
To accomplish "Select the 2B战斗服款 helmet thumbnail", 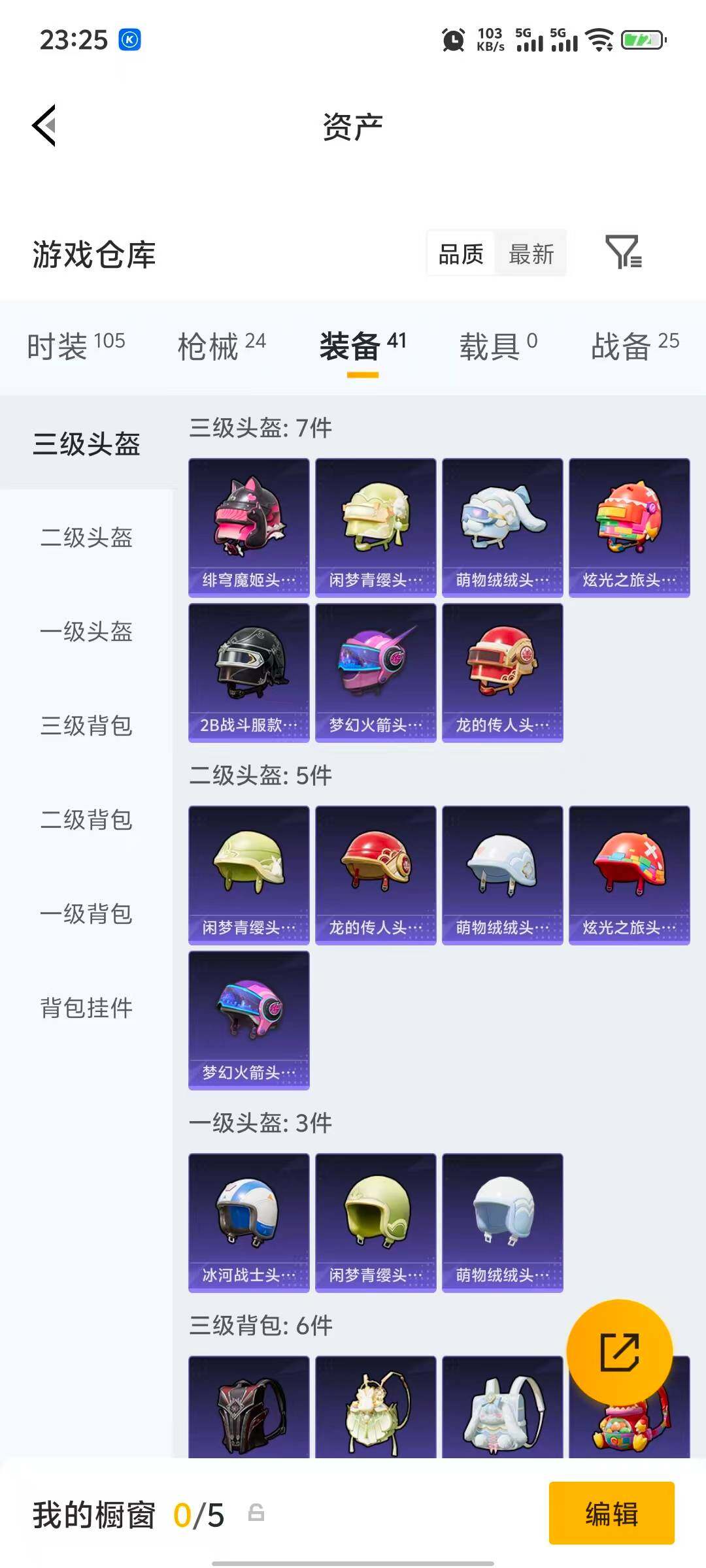I will click(x=248, y=673).
